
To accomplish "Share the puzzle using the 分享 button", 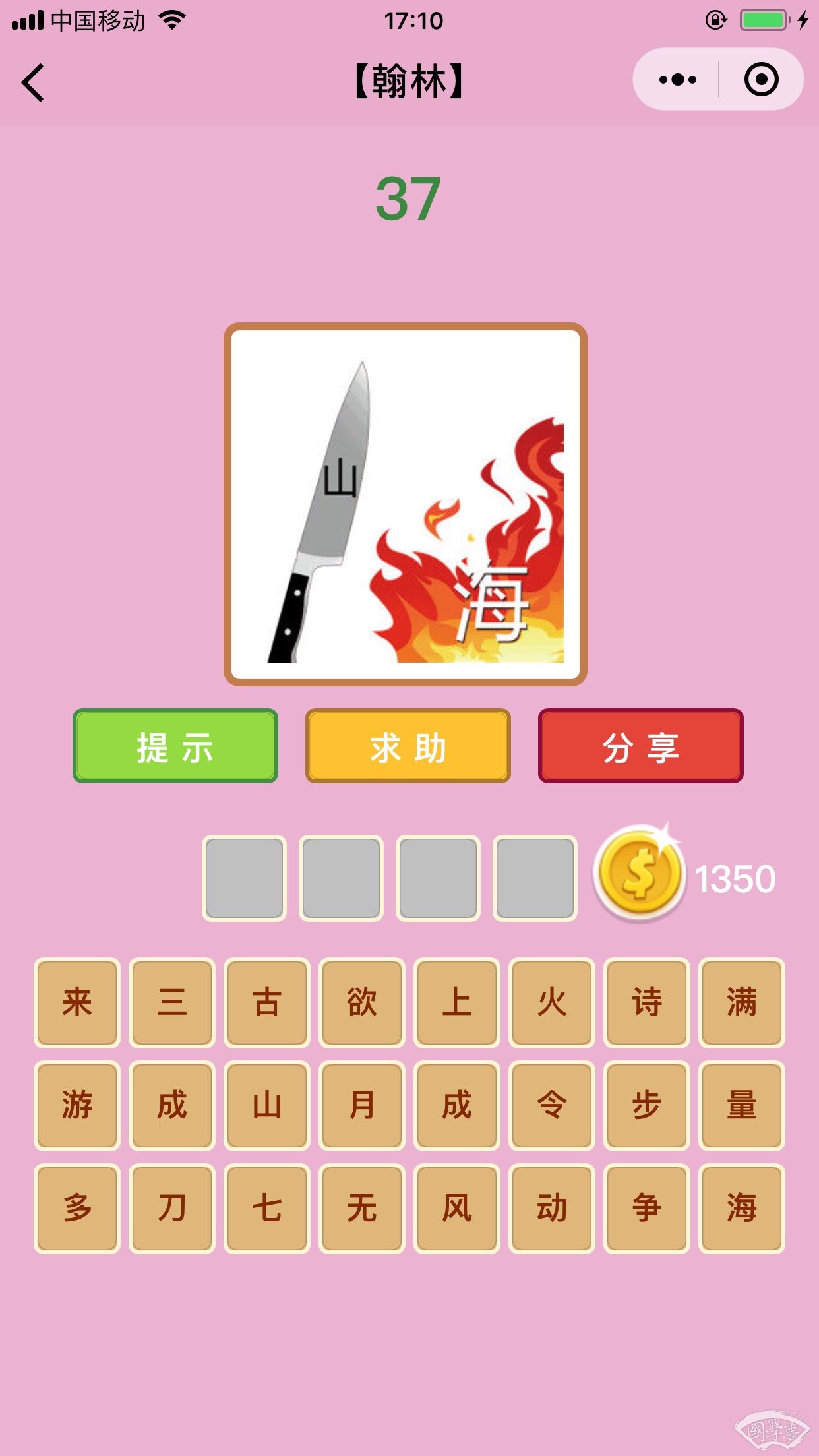I will coord(640,746).
